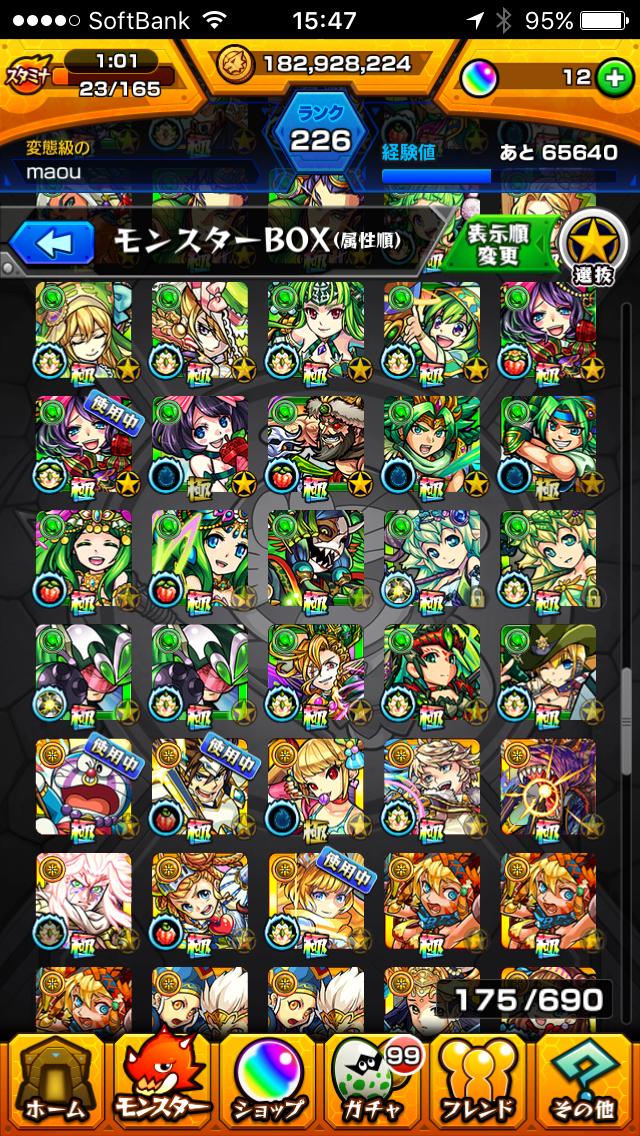Image resolution: width=640 pixels, height=1136 pixels.
Task: Go back with the blue arrow button
Action: tap(51, 241)
